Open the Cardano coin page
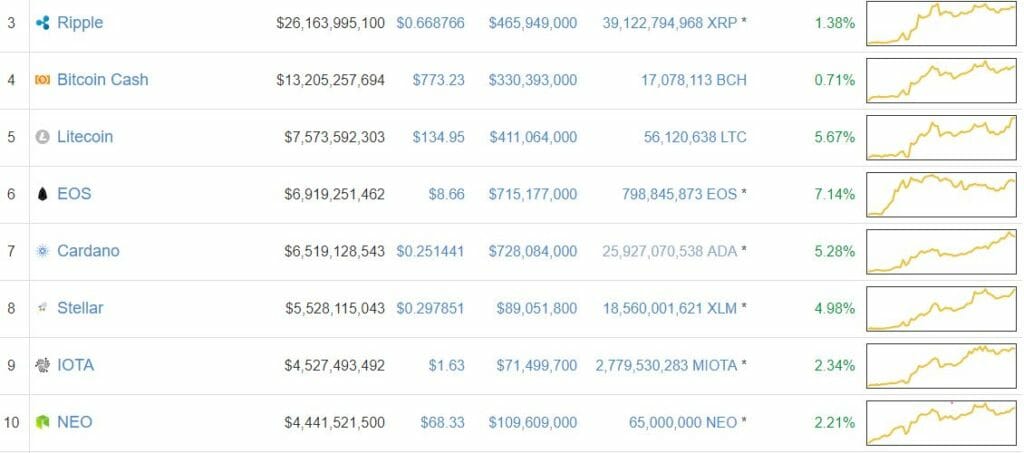 (x=88, y=251)
